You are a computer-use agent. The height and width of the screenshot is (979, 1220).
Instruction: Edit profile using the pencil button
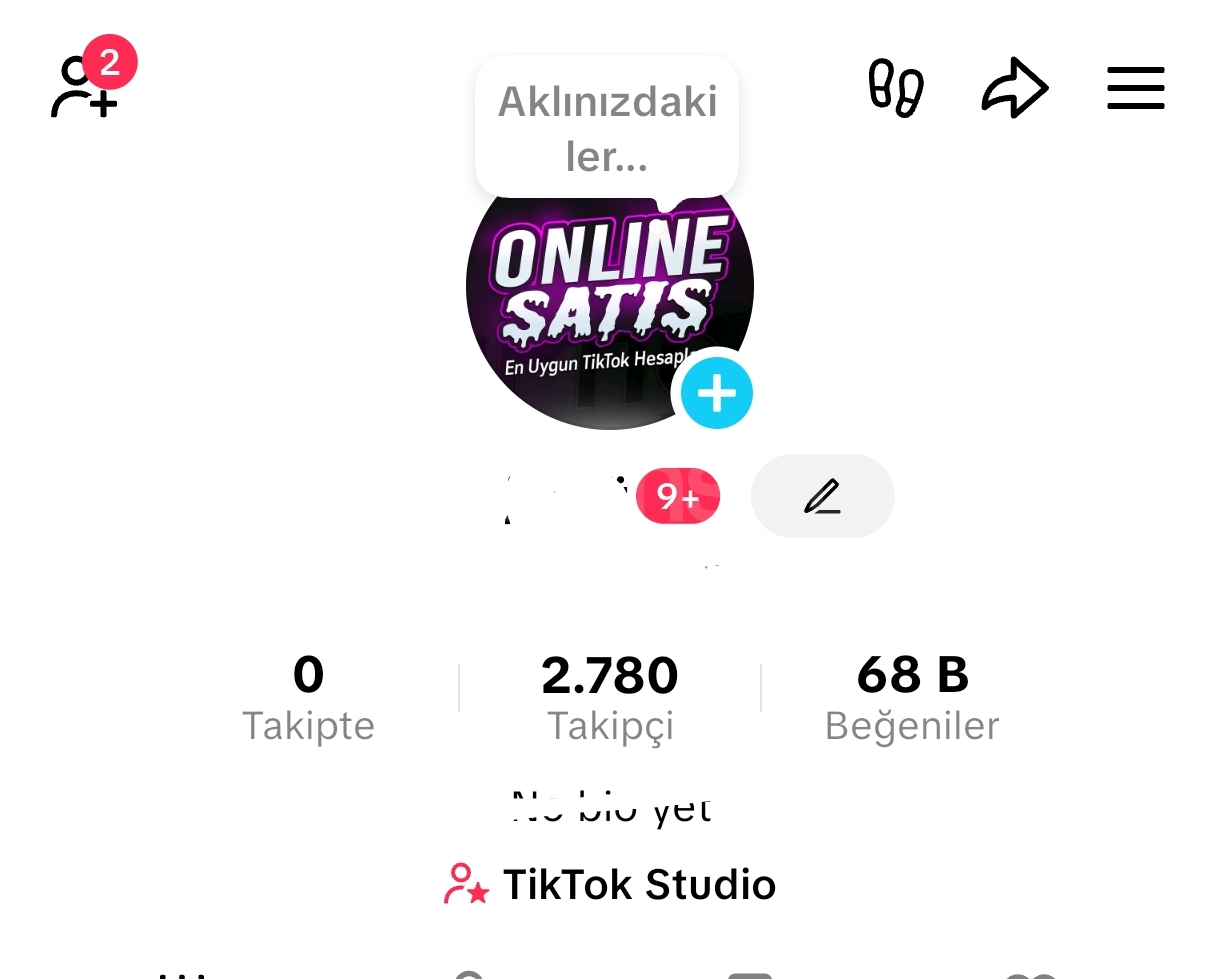click(822, 496)
